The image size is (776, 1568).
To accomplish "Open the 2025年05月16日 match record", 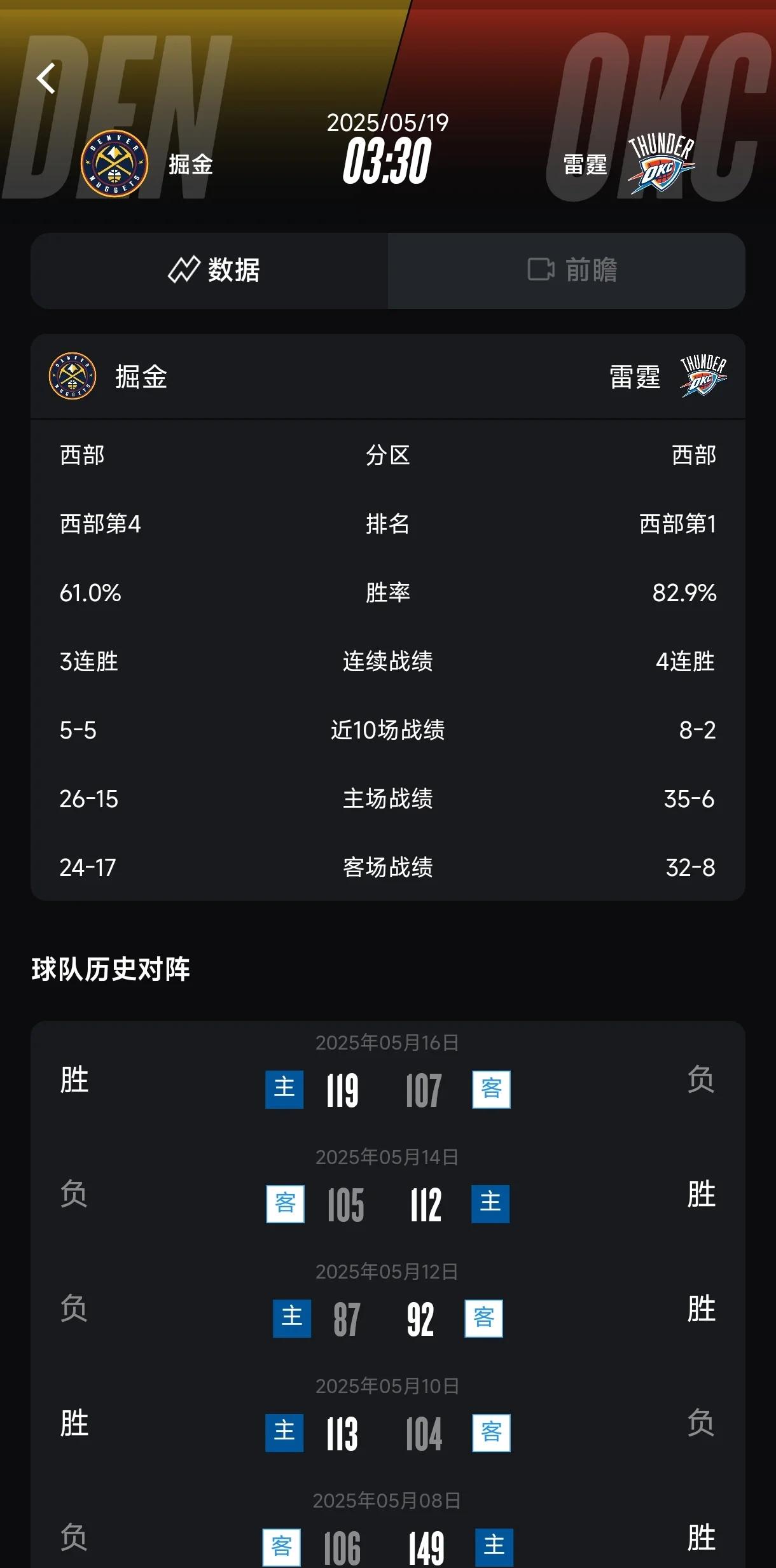I will tap(388, 1089).
